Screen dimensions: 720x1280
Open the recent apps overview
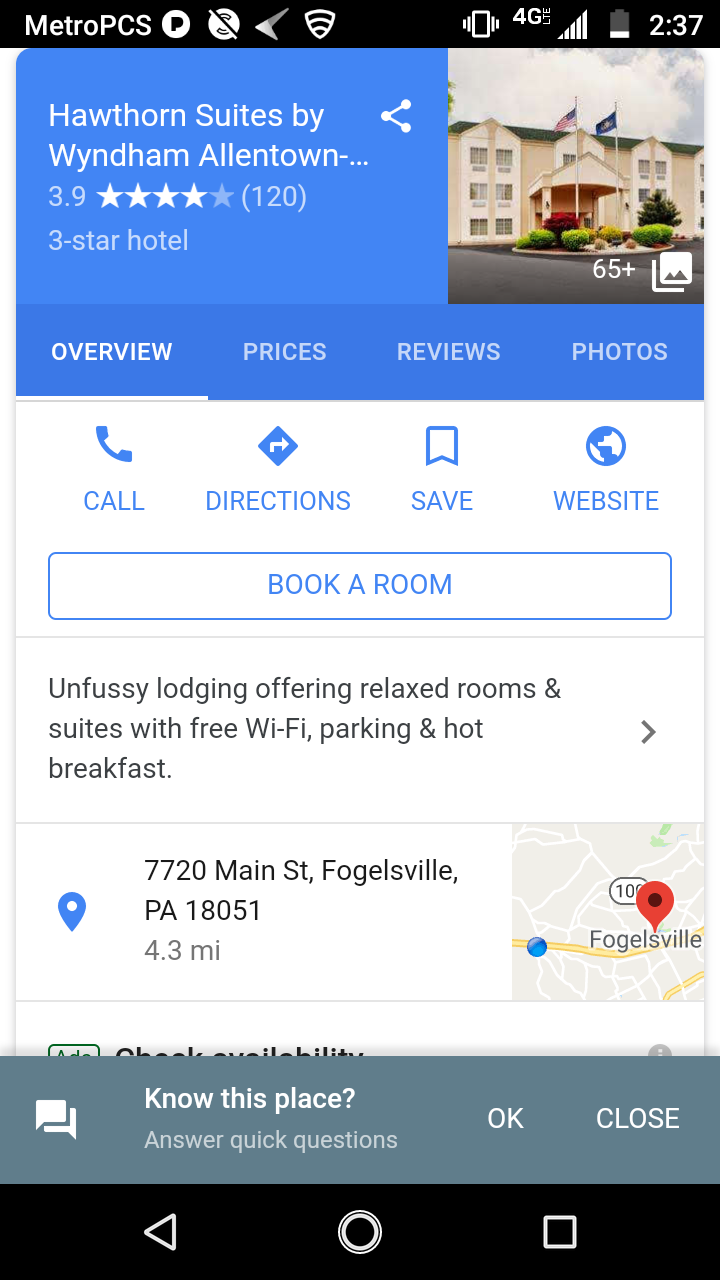[560, 1232]
